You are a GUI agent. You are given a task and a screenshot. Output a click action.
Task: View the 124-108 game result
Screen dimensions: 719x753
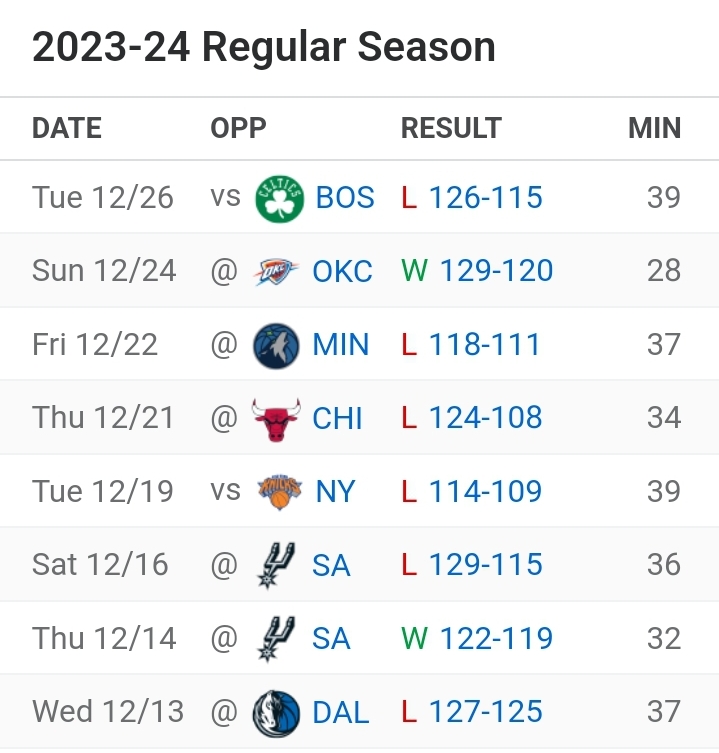click(485, 418)
